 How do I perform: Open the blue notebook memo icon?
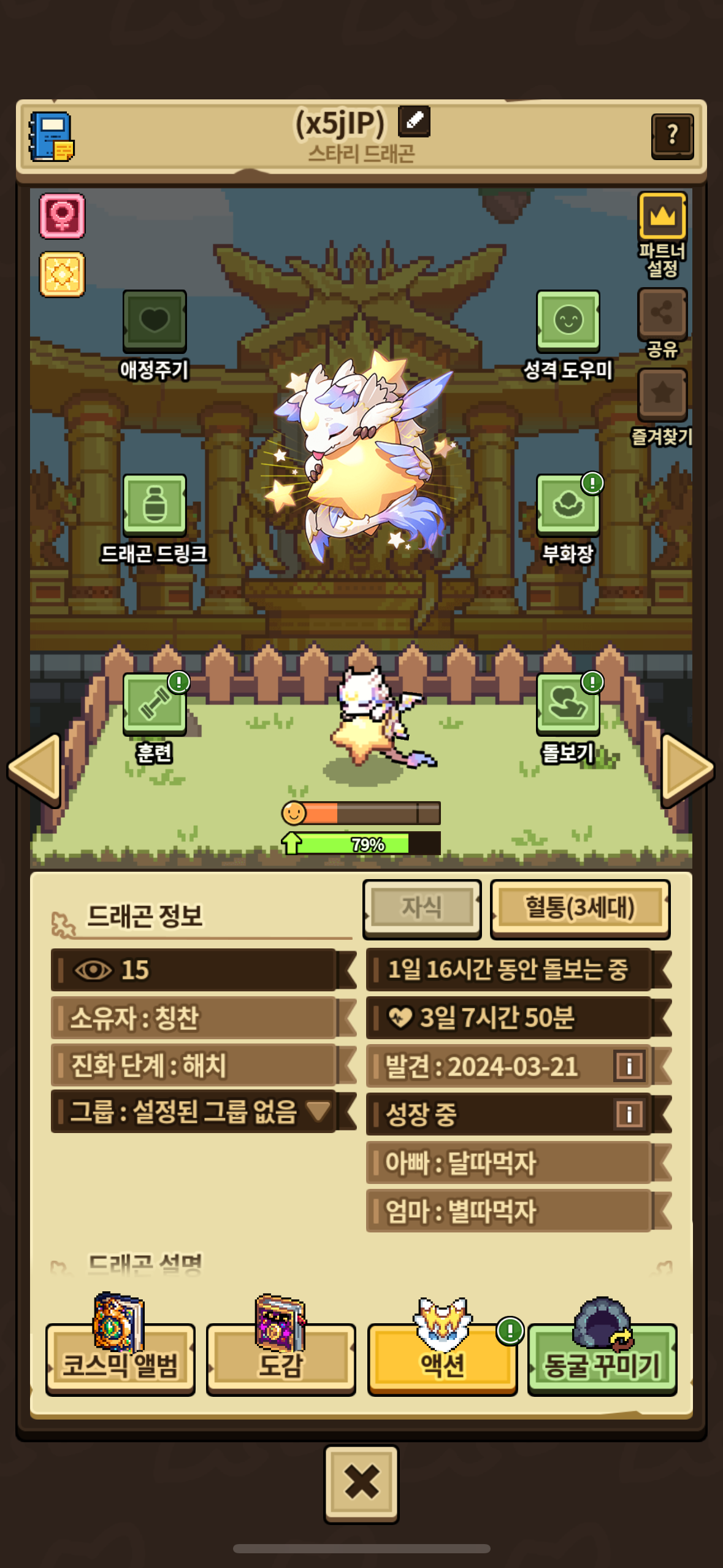52,137
